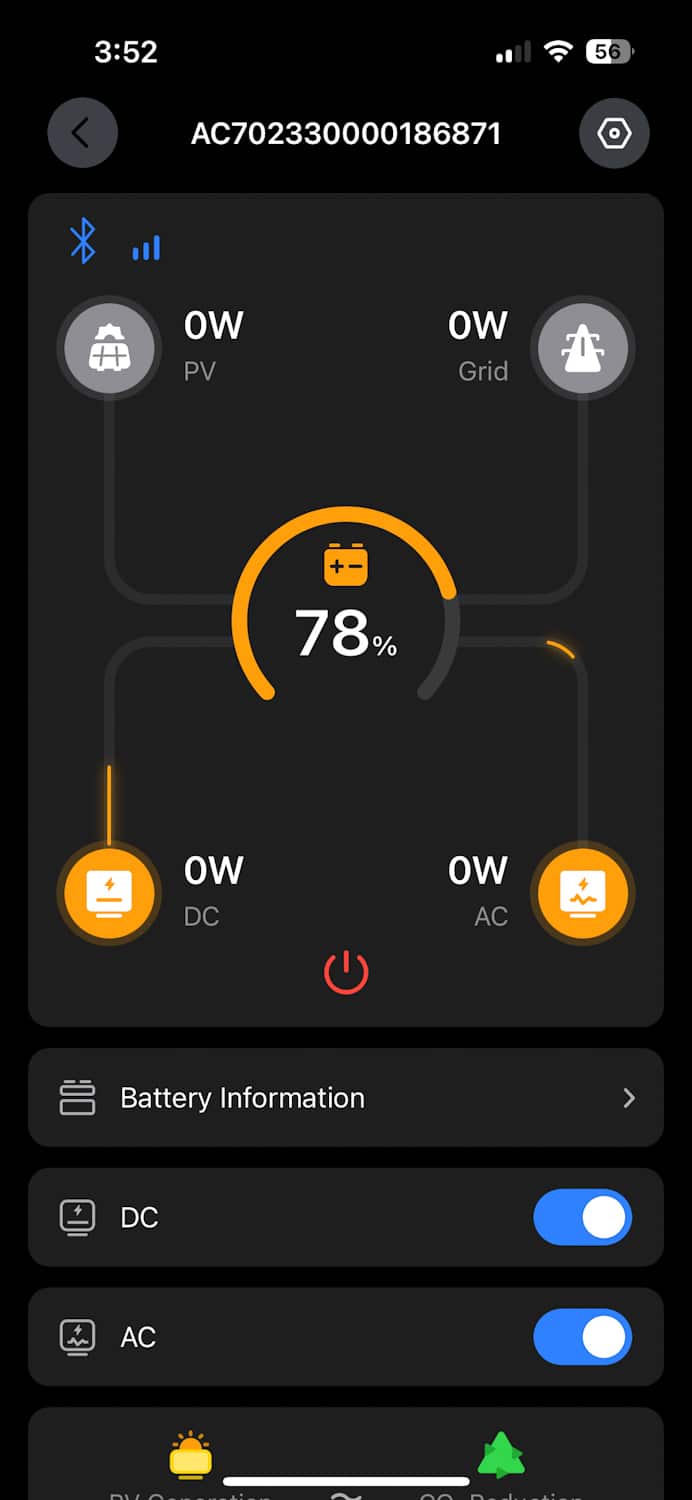
Task: Tap the red power button
Action: point(346,973)
